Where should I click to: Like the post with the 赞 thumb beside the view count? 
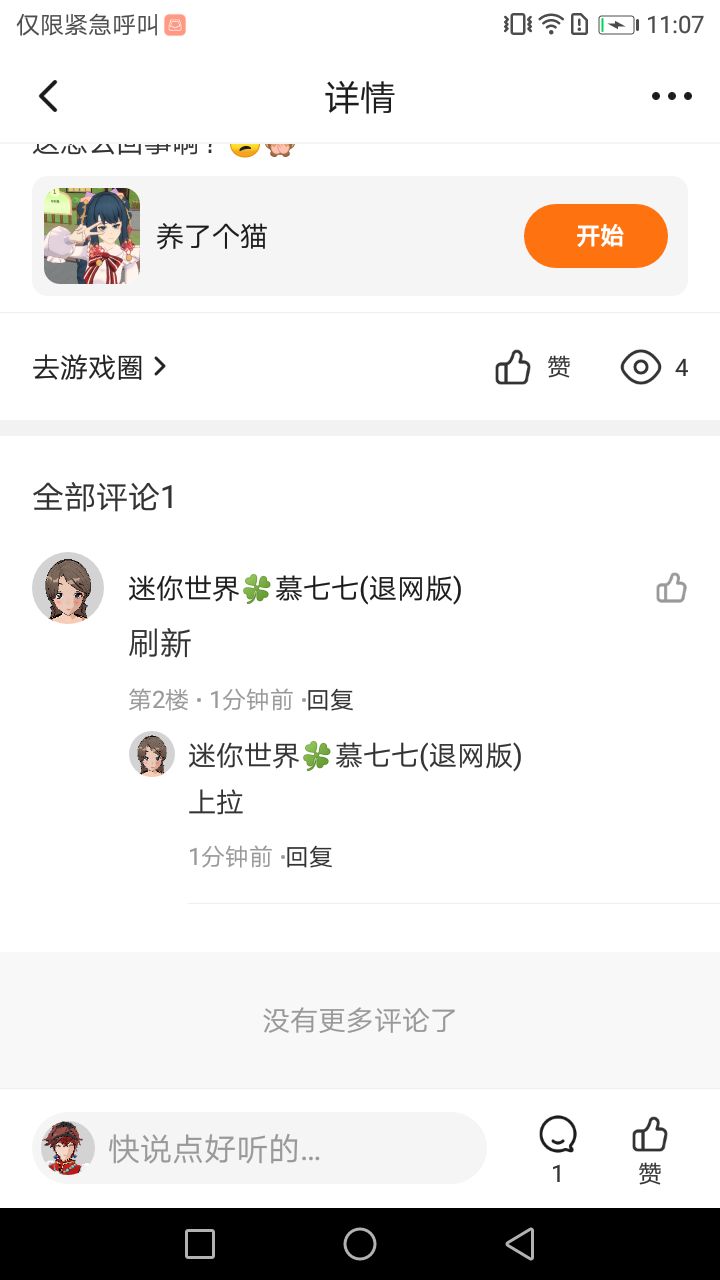coord(532,368)
